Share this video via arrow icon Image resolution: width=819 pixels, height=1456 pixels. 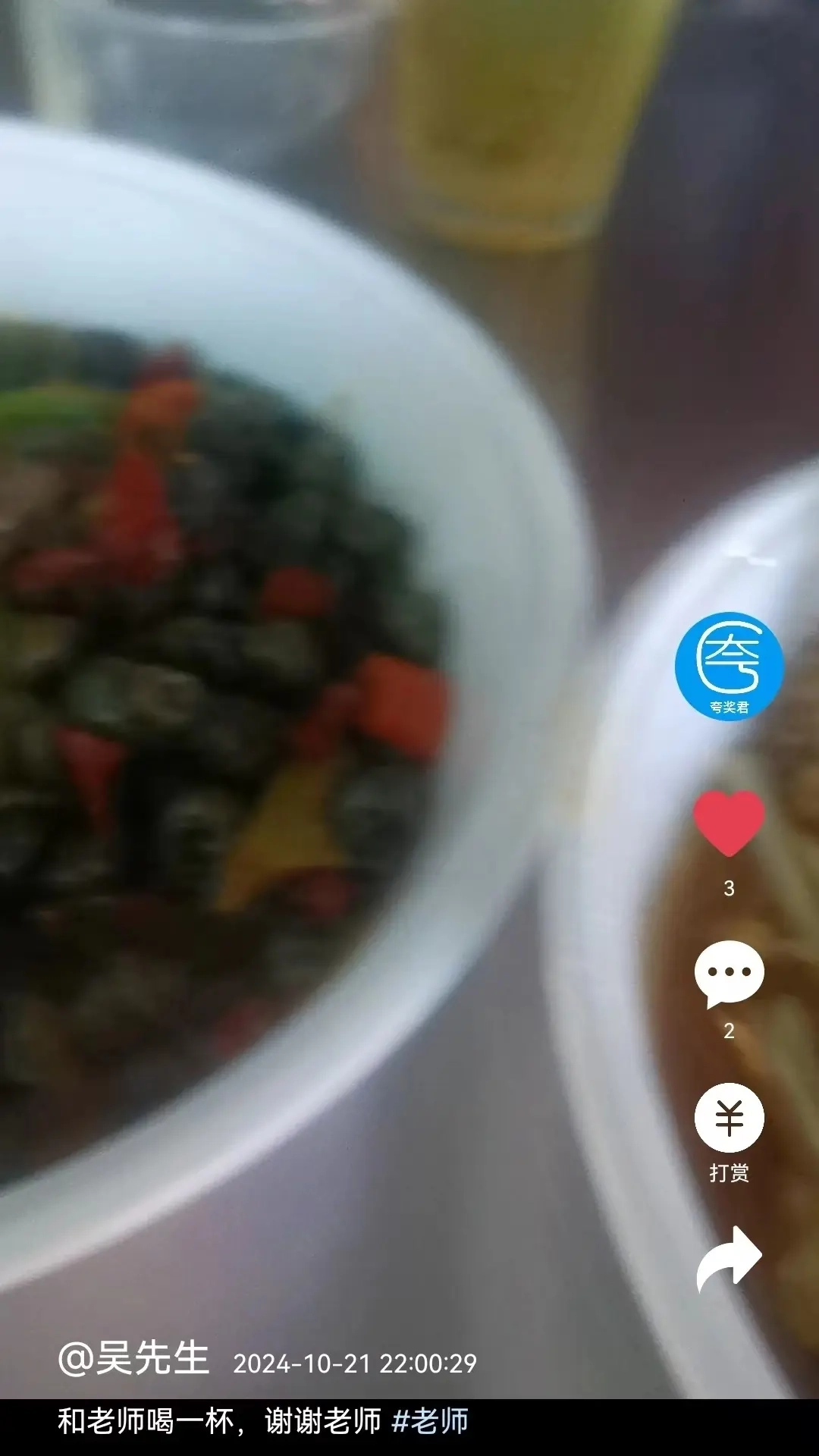[x=729, y=1260]
